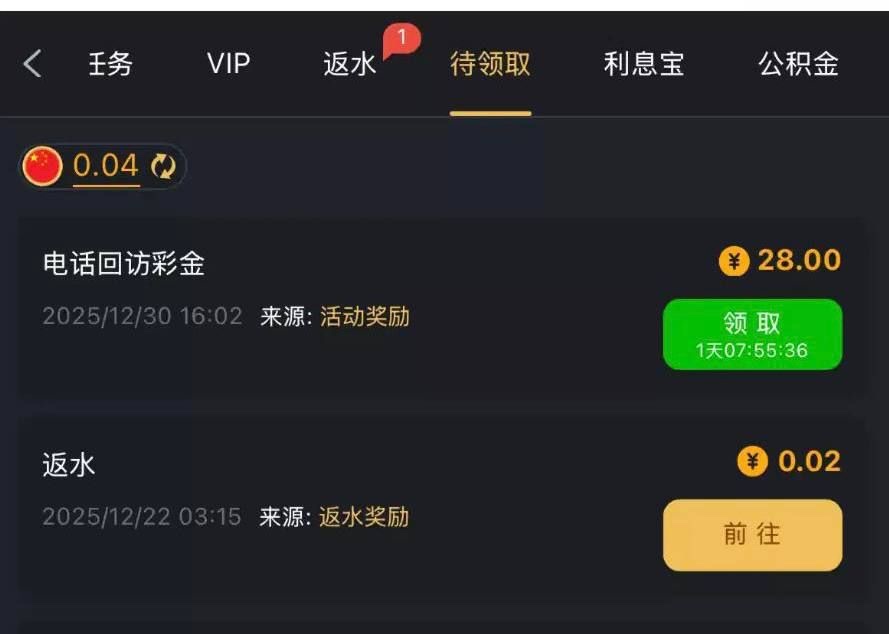Switch to the 任务 tab

109,65
